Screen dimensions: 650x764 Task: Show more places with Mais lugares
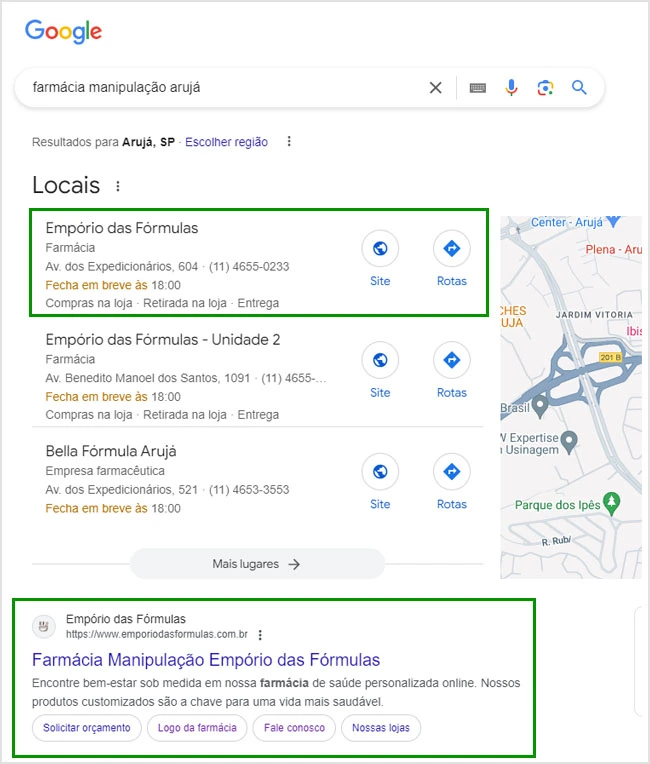[257, 564]
